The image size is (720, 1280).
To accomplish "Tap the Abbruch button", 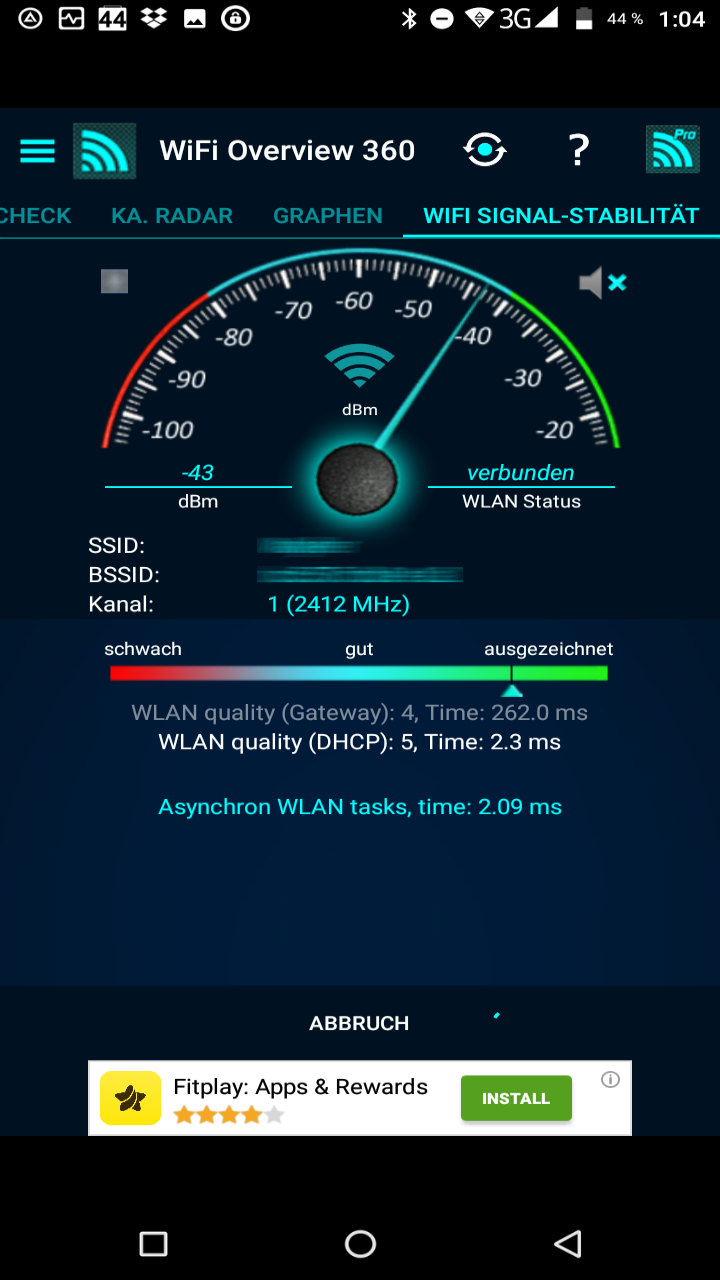I will pyautogui.click(x=359, y=1023).
